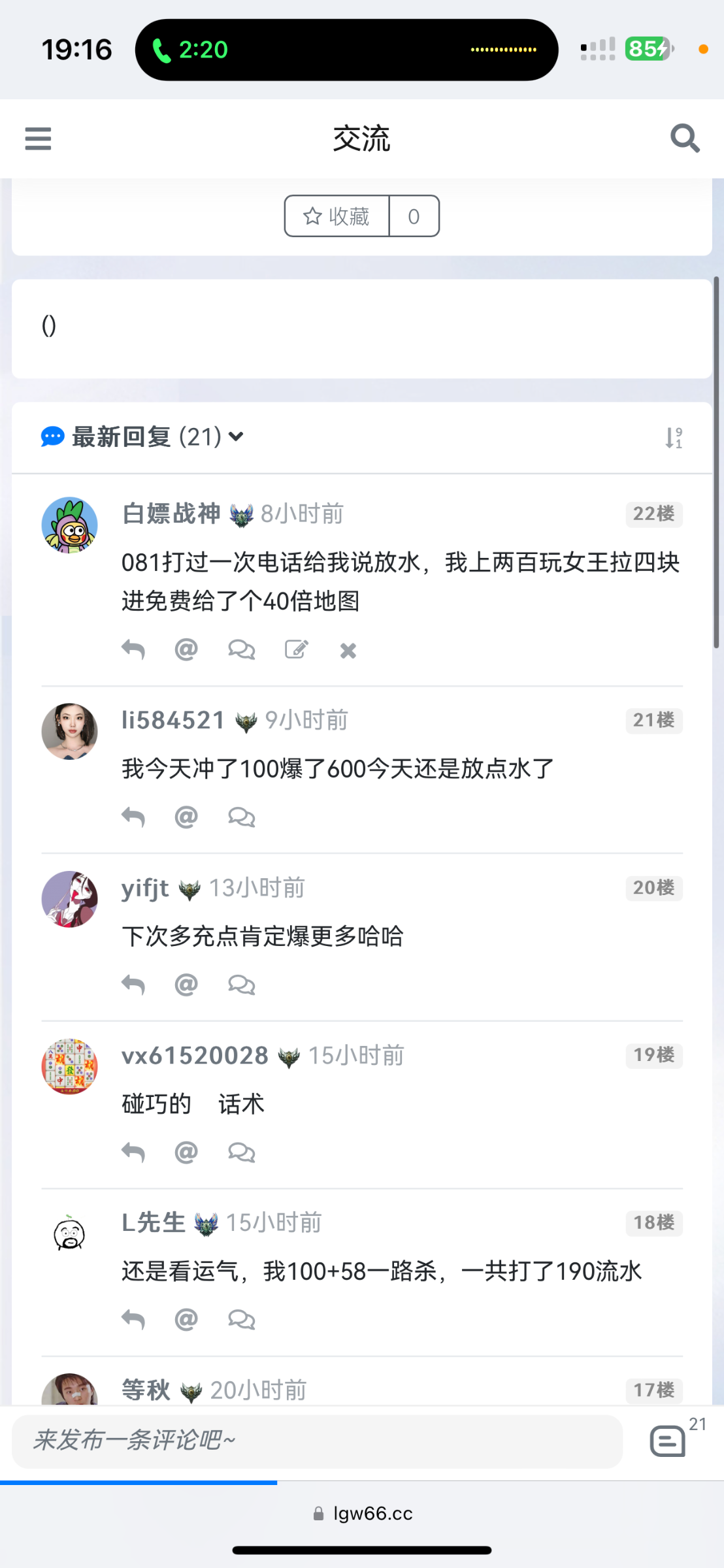
Task: Open li584521's username profile
Action: 173,721
